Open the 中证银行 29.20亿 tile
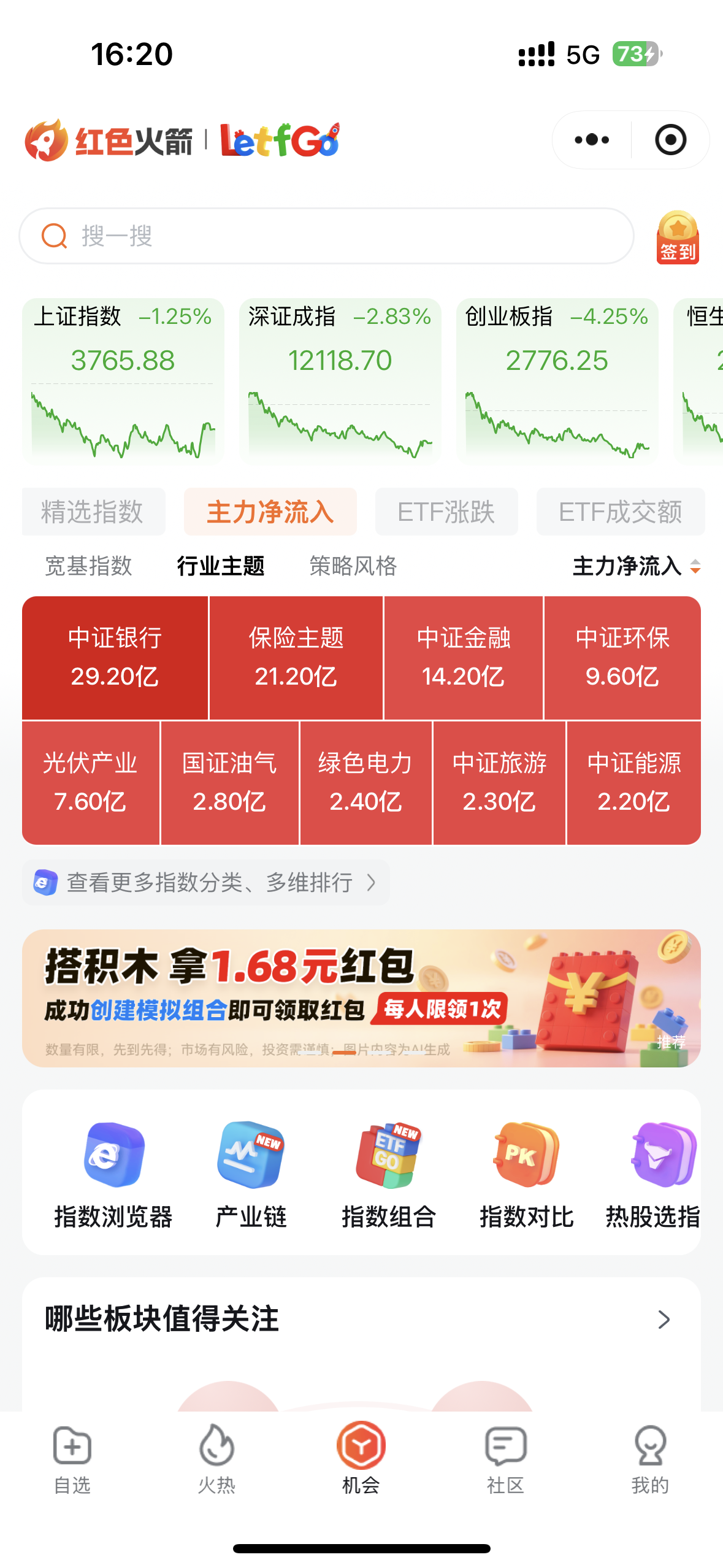Screen dimensions: 723x1568 coord(115,658)
